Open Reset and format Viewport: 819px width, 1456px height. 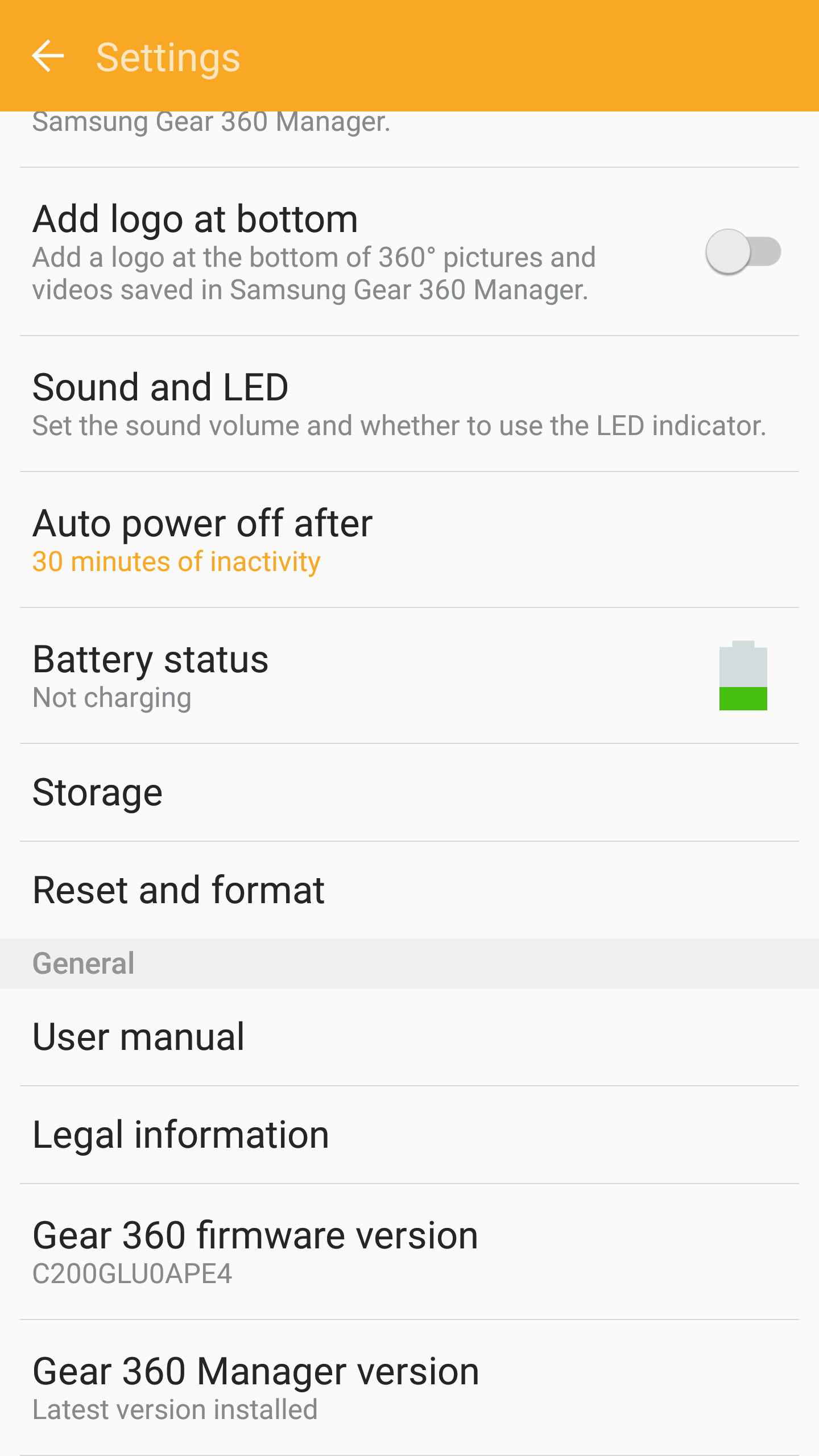tap(409, 890)
